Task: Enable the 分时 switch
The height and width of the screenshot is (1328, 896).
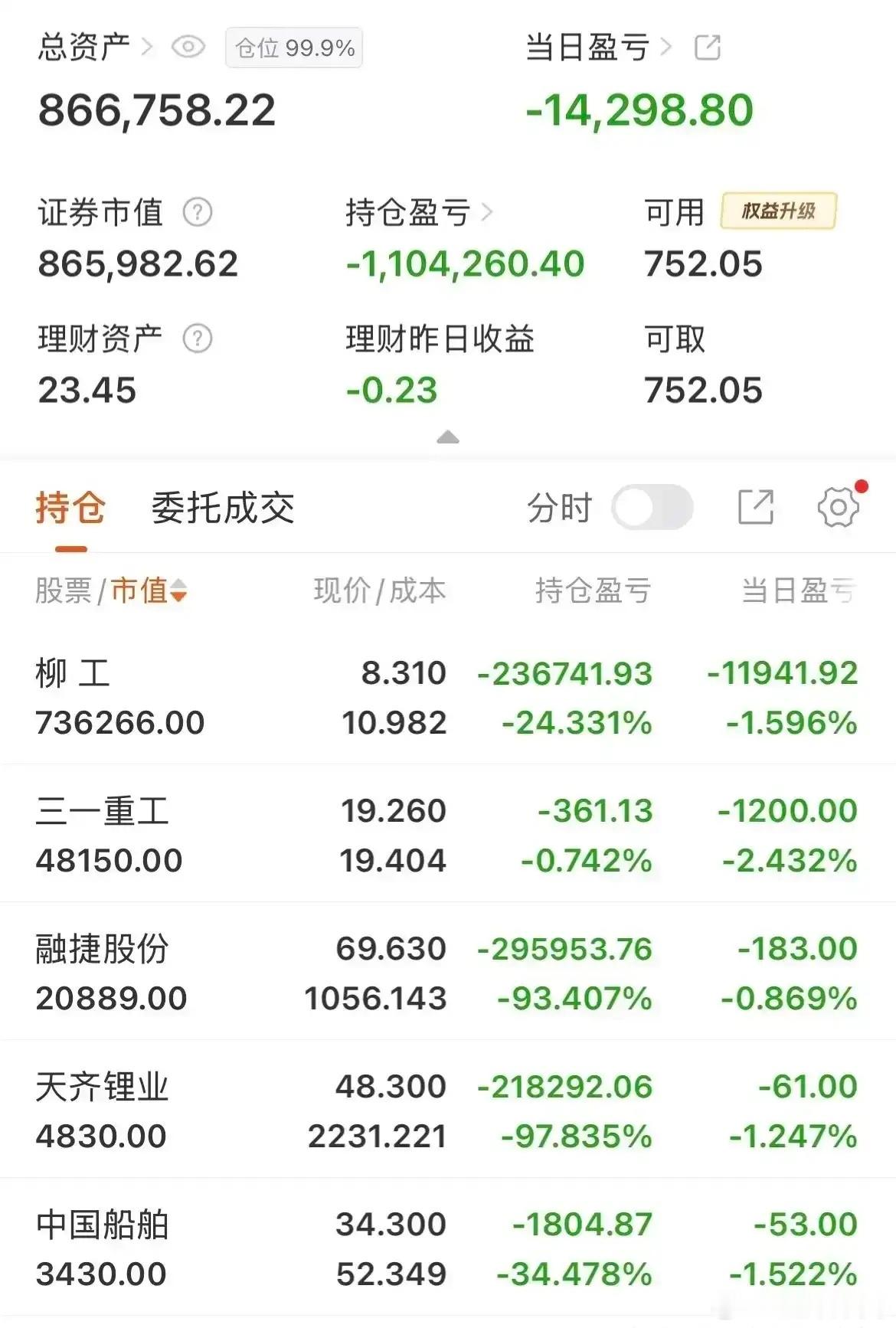Action: tap(652, 507)
